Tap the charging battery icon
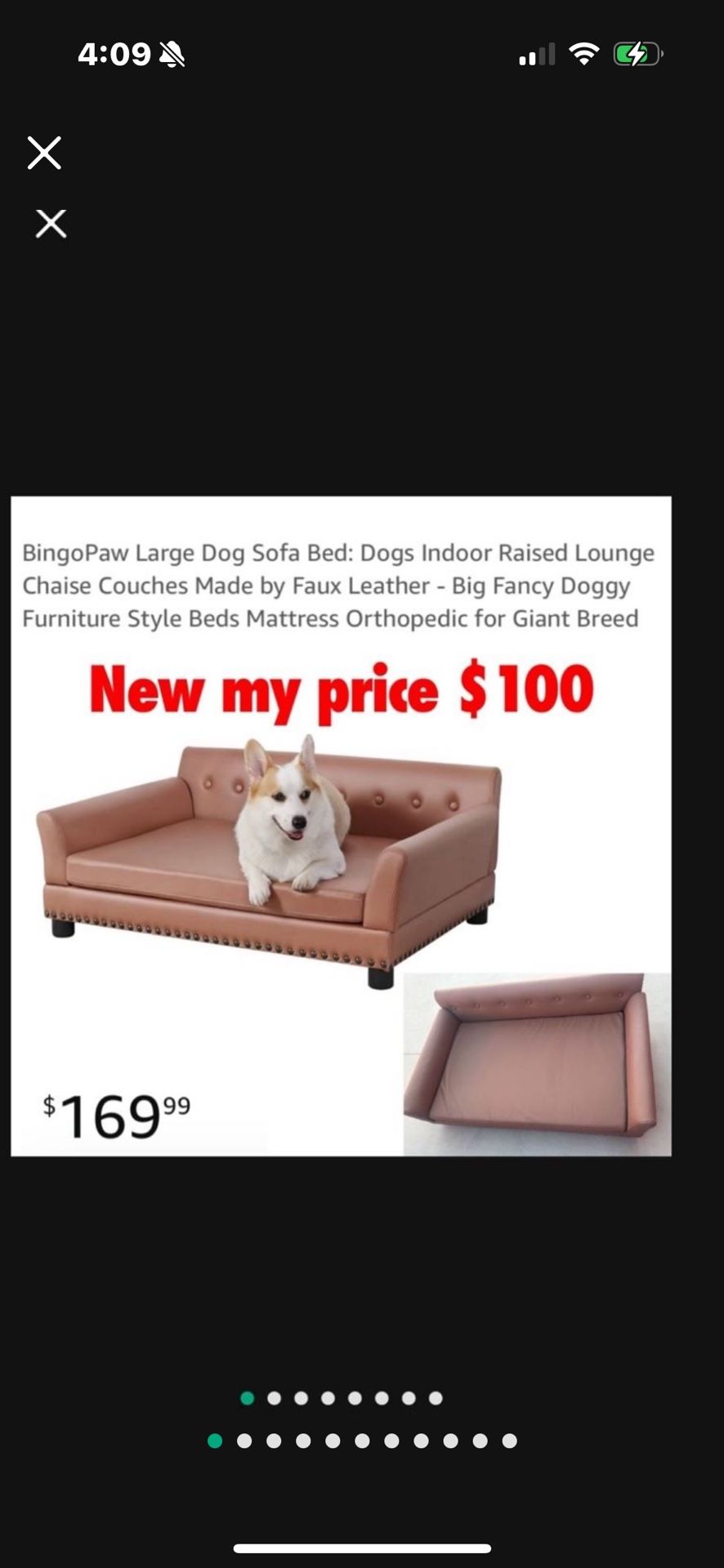This screenshot has width=724, height=1568. pyautogui.click(x=637, y=52)
